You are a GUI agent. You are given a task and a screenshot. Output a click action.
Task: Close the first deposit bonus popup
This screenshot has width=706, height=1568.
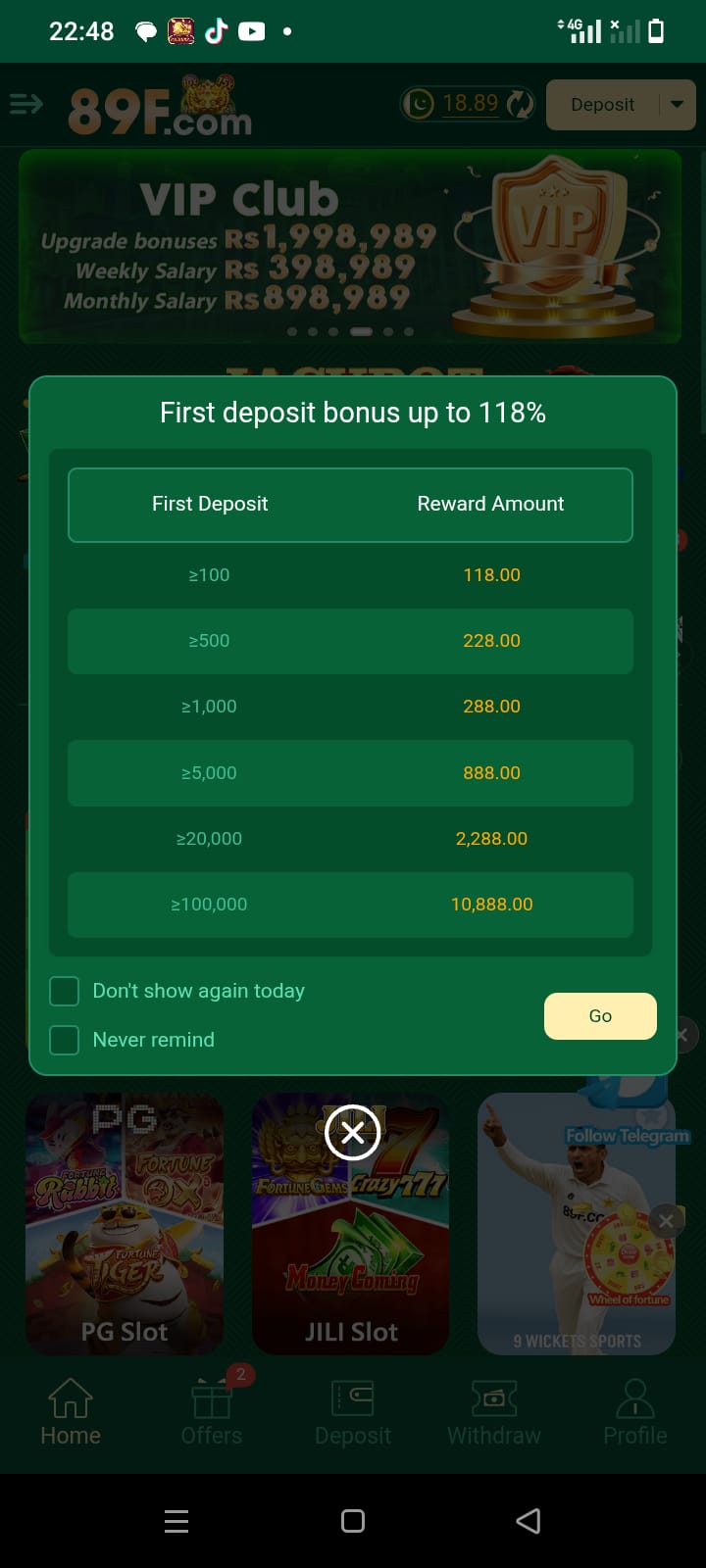point(352,1132)
